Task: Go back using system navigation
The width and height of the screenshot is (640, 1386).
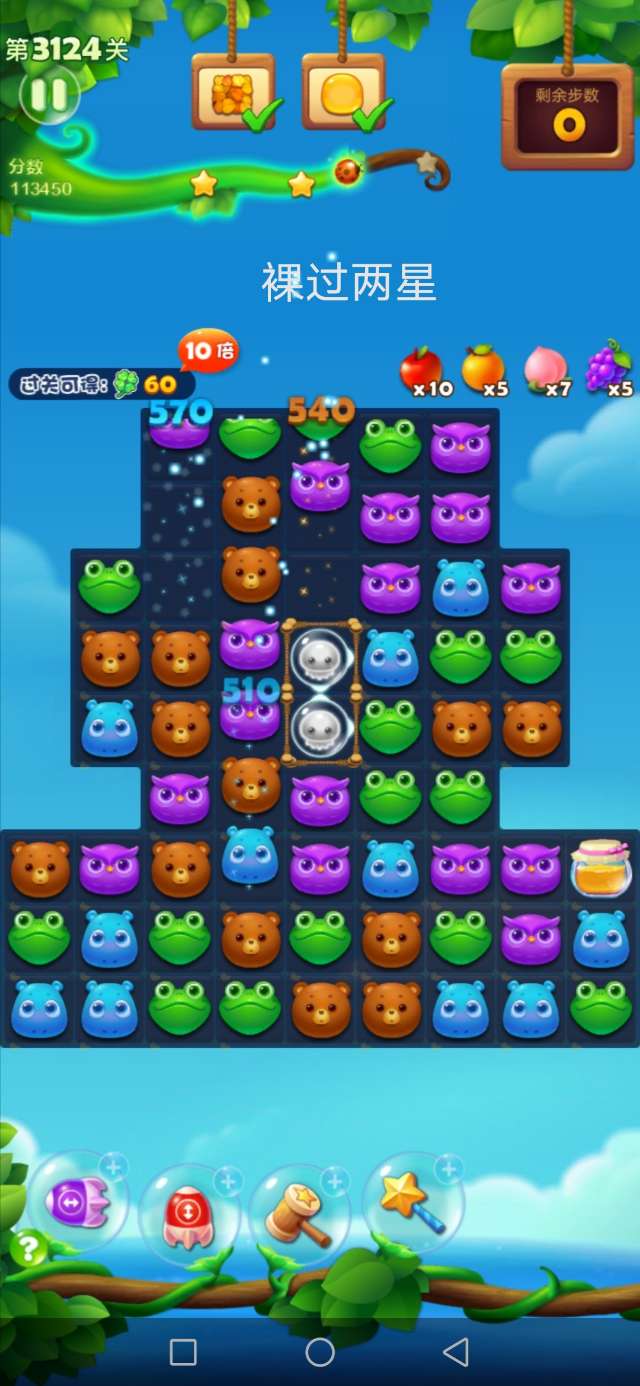Action: [456, 1352]
